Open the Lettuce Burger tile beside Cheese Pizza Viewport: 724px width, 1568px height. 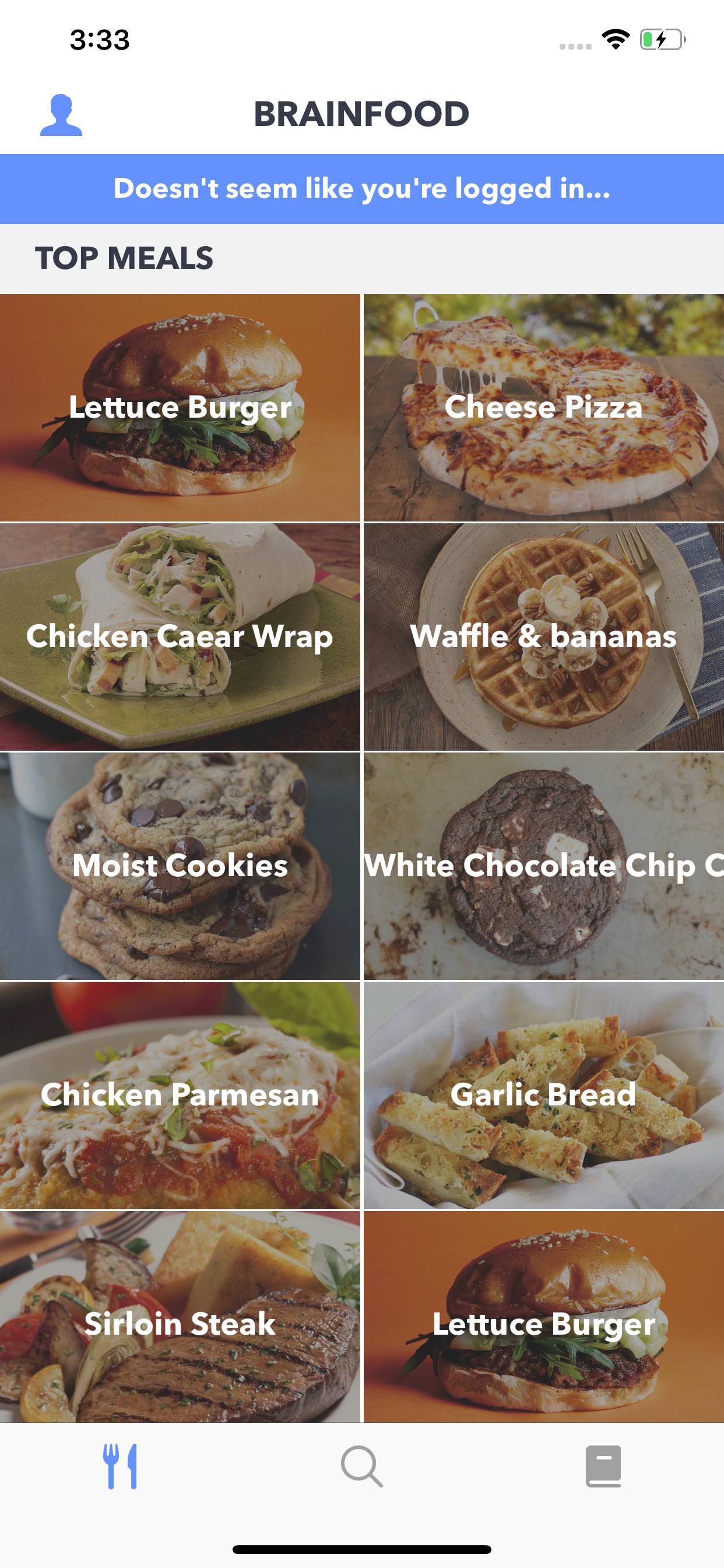pos(180,407)
